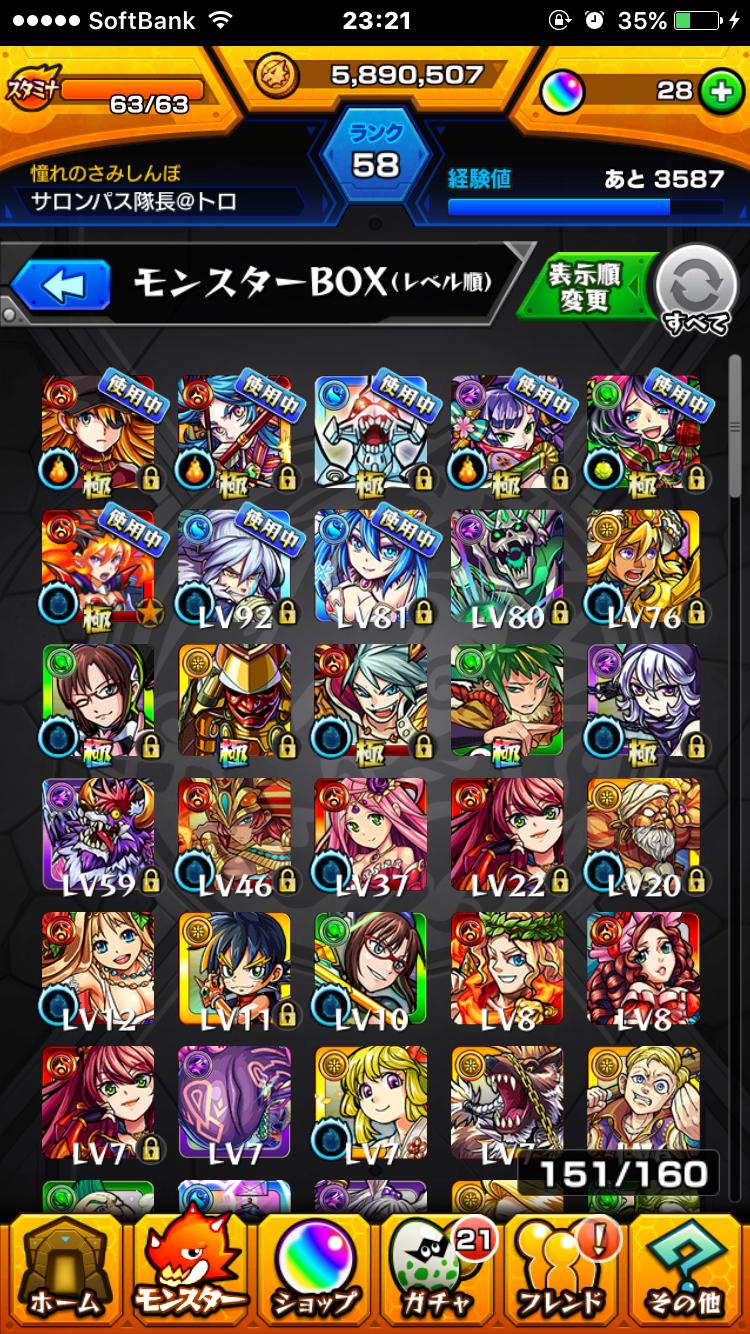Select the LV11 black-haired boy monster
750x1334 pixels.
pos(234,968)
